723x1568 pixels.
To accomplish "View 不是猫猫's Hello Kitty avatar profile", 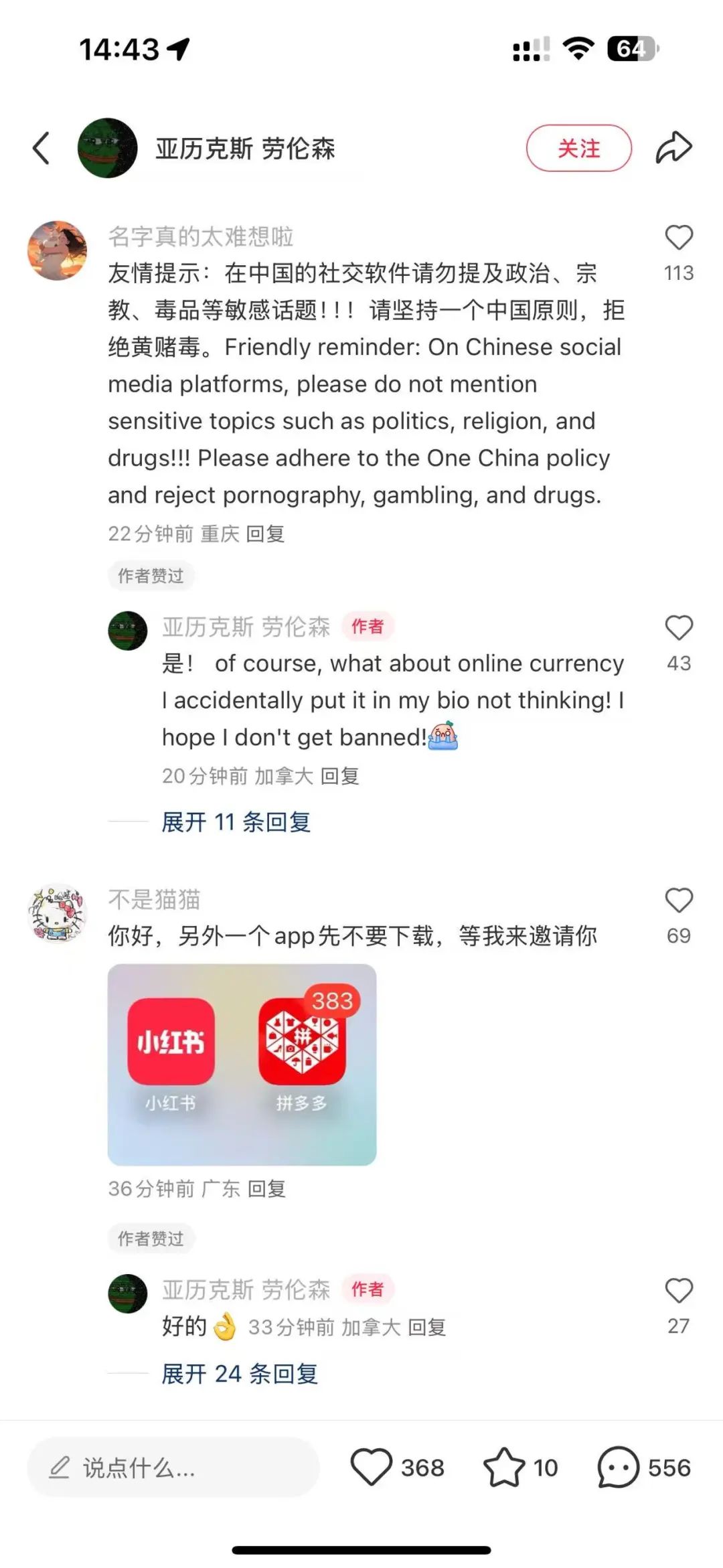I will point(58,913).
